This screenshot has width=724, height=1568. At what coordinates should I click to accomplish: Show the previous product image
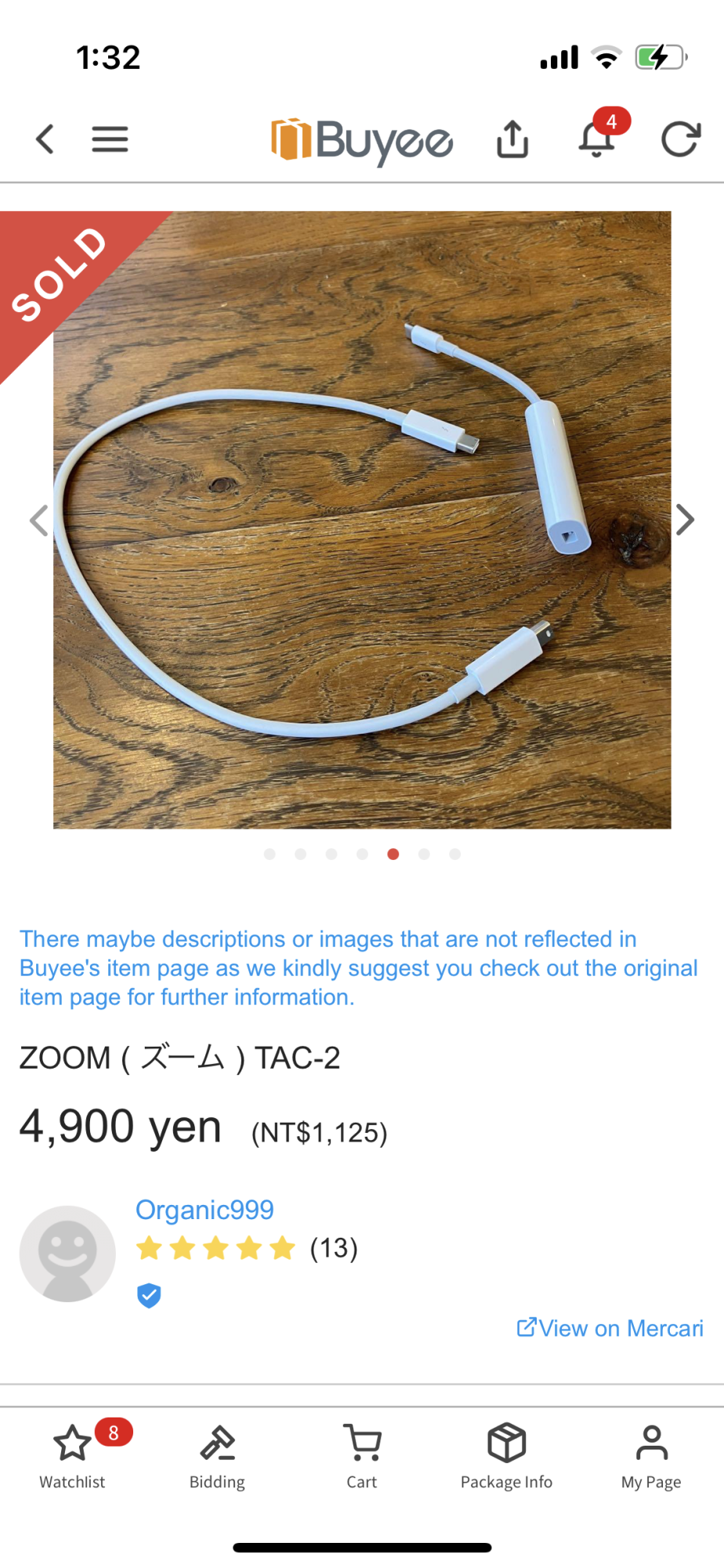click(x=38, y=520)
